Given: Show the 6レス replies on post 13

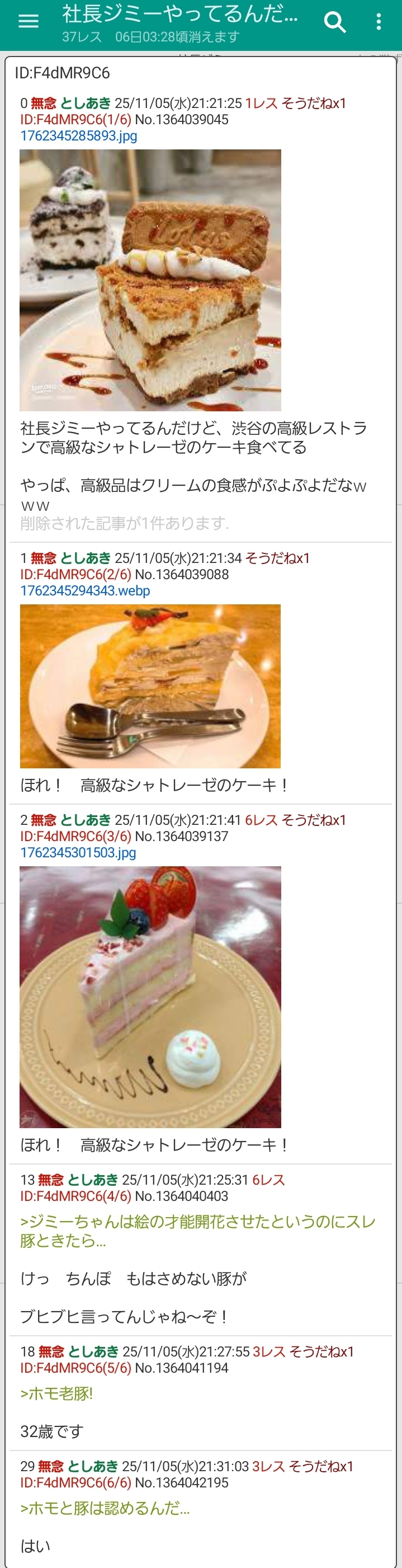Looking at the screenshot, I should point(268,1180).
